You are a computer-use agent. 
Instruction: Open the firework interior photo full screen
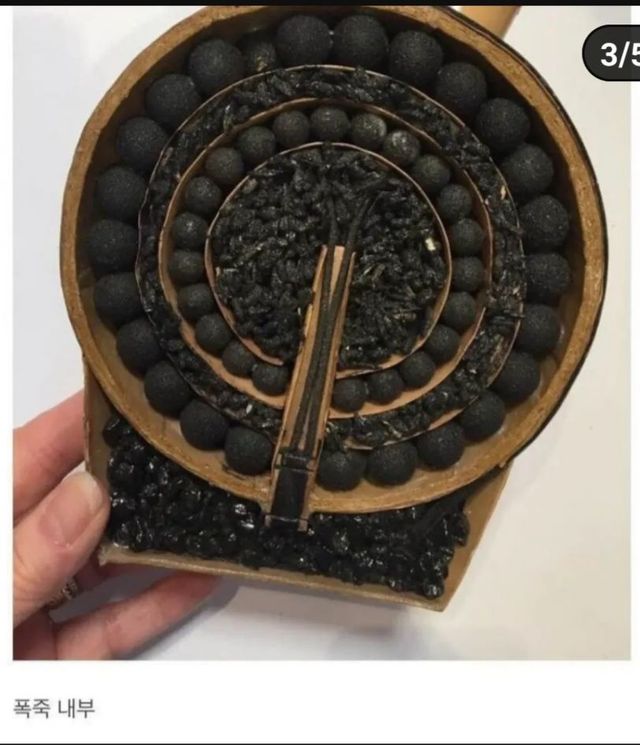coord(322,330)
